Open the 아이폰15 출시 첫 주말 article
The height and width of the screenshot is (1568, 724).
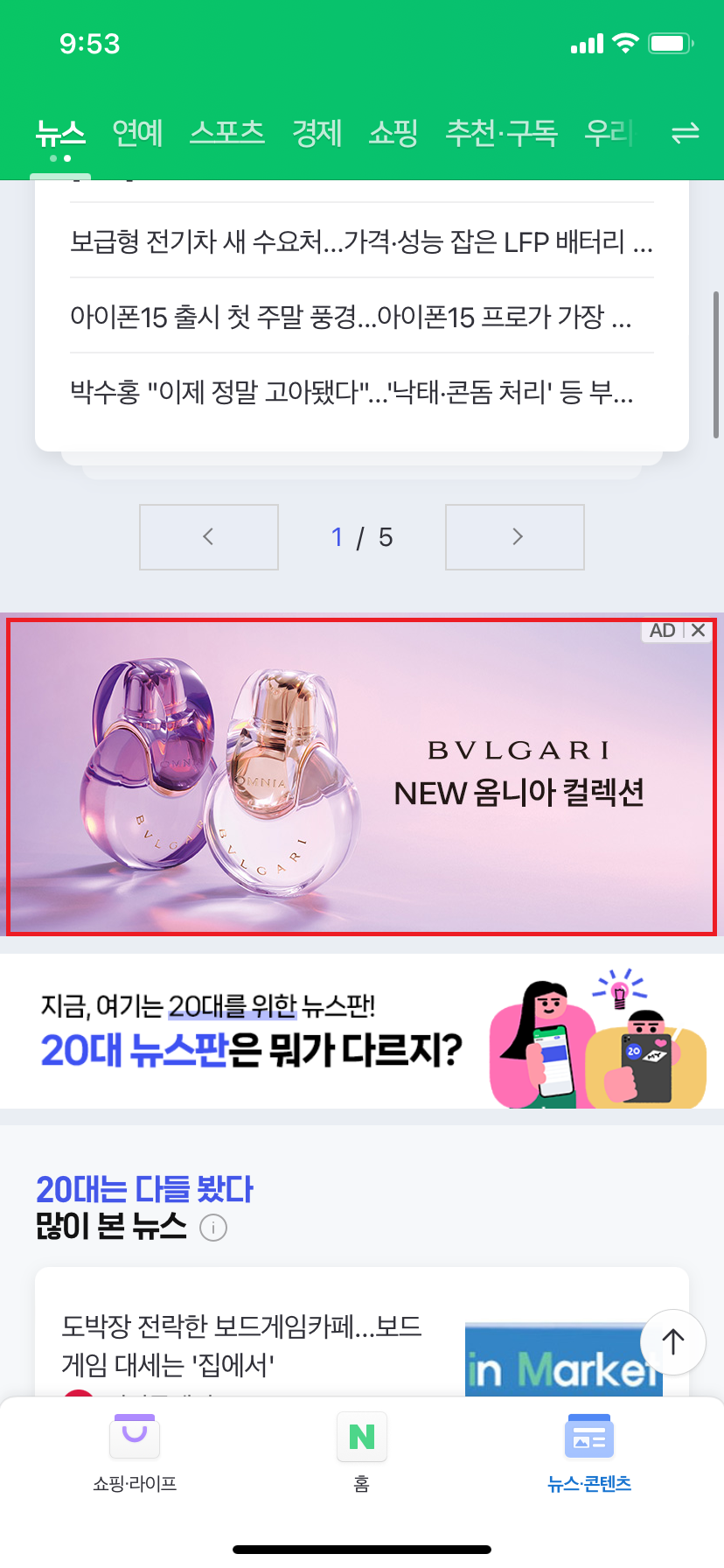click(x=351, y=316)
